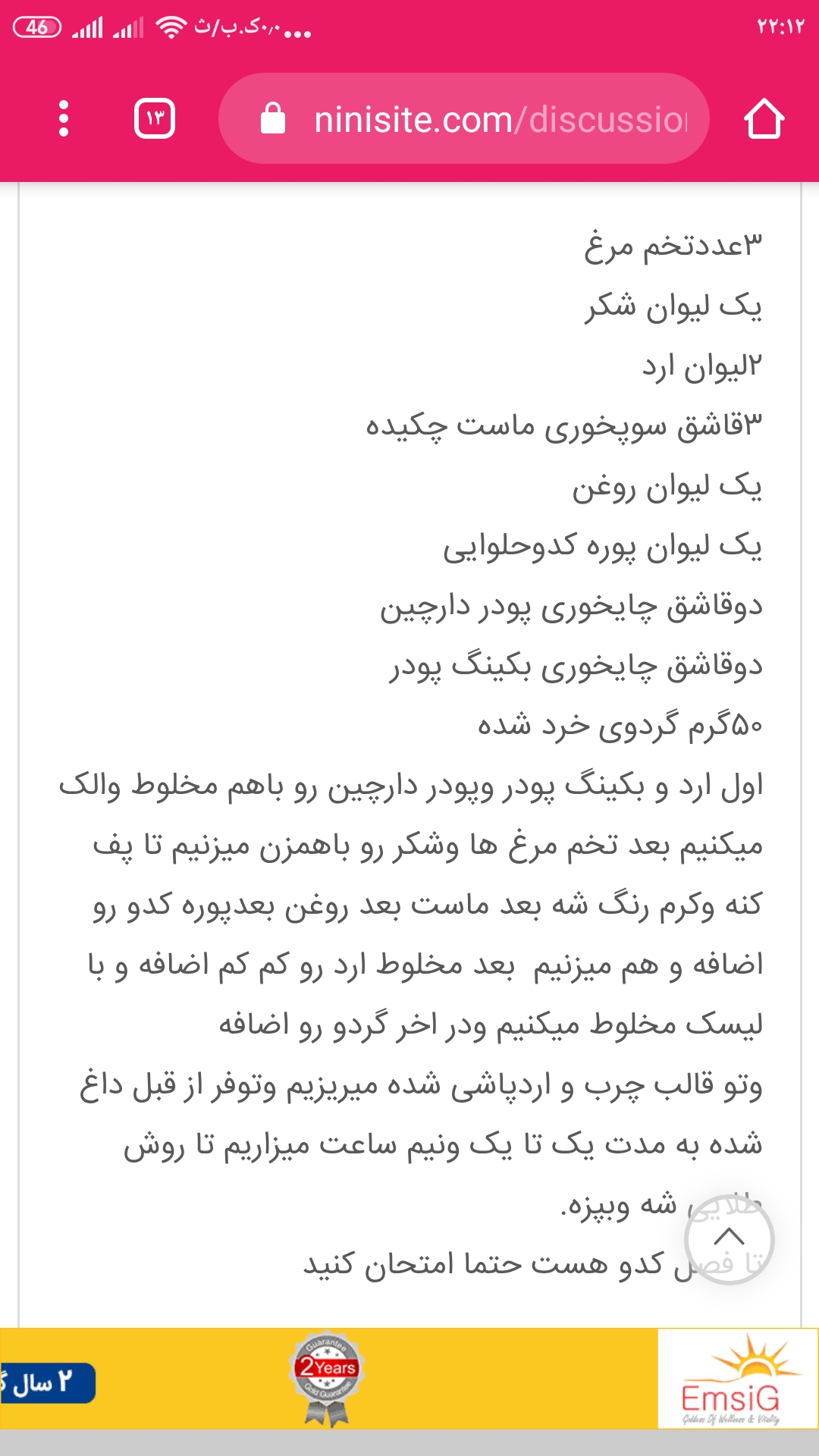The image size is (819, 1456).
Task: Open the EmsiG advertisement banner
Action: point(409,1379)
